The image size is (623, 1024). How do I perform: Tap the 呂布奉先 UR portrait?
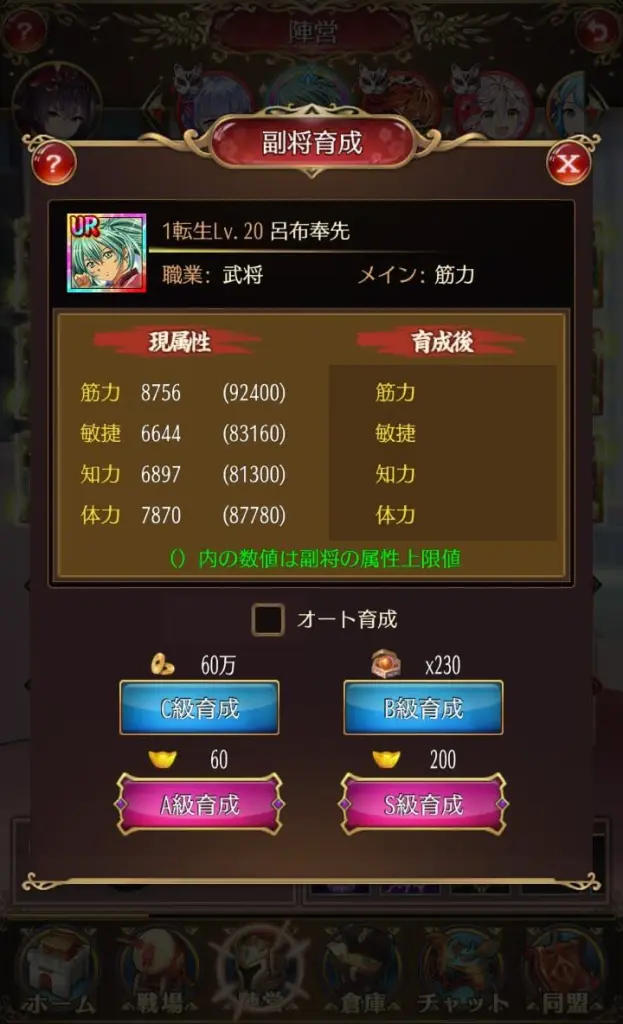[106, 253]
